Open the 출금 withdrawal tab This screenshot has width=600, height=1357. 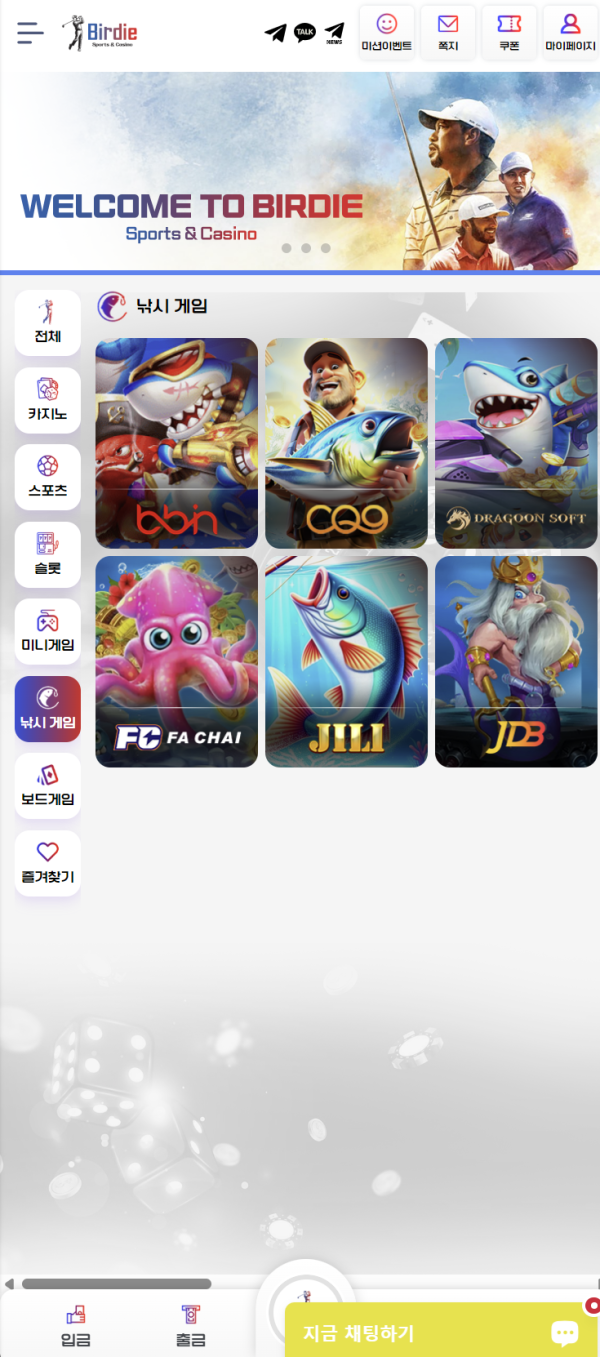[x=191, y=1326]
